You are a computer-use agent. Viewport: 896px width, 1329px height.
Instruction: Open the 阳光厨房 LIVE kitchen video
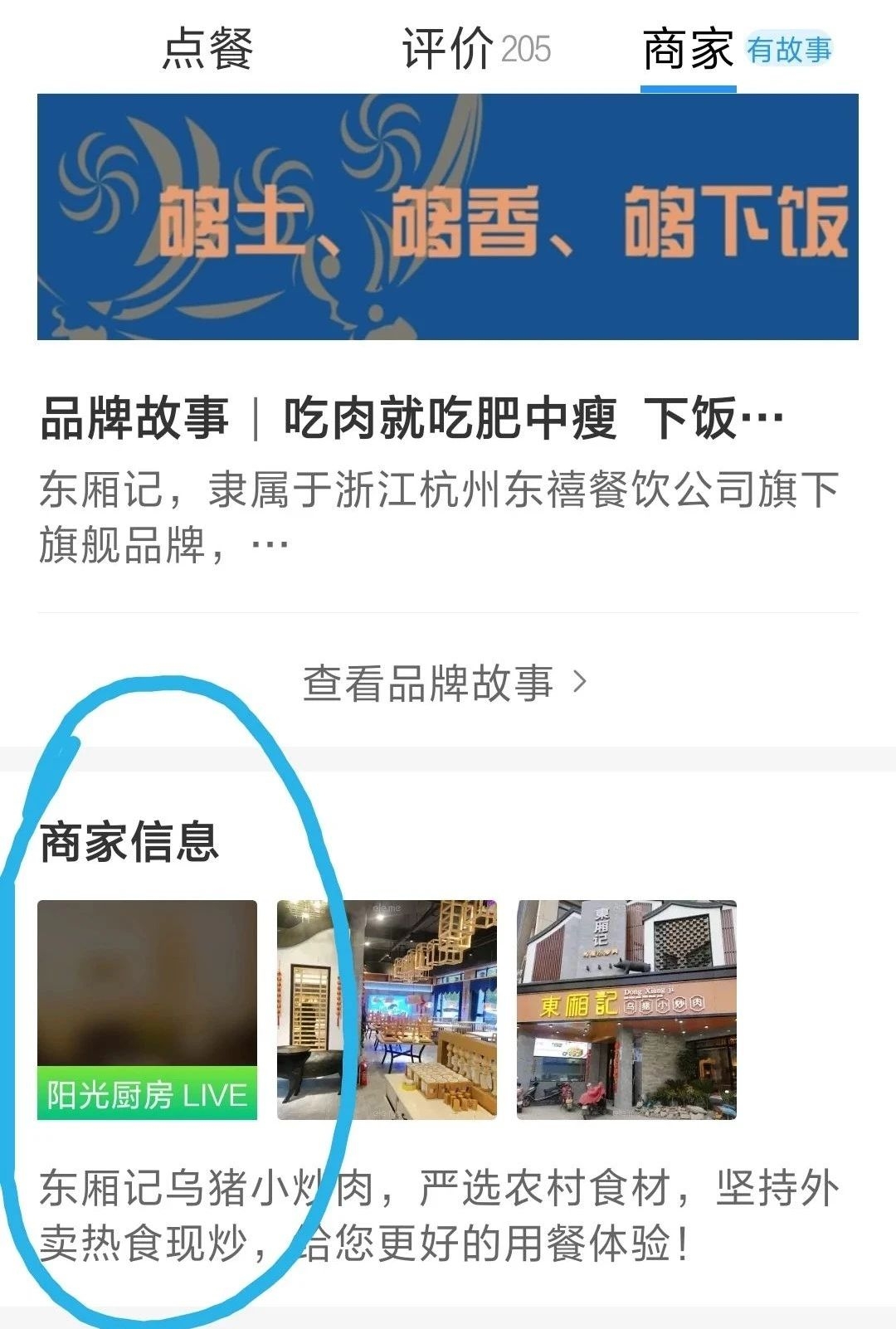(x=148, y=1010)
